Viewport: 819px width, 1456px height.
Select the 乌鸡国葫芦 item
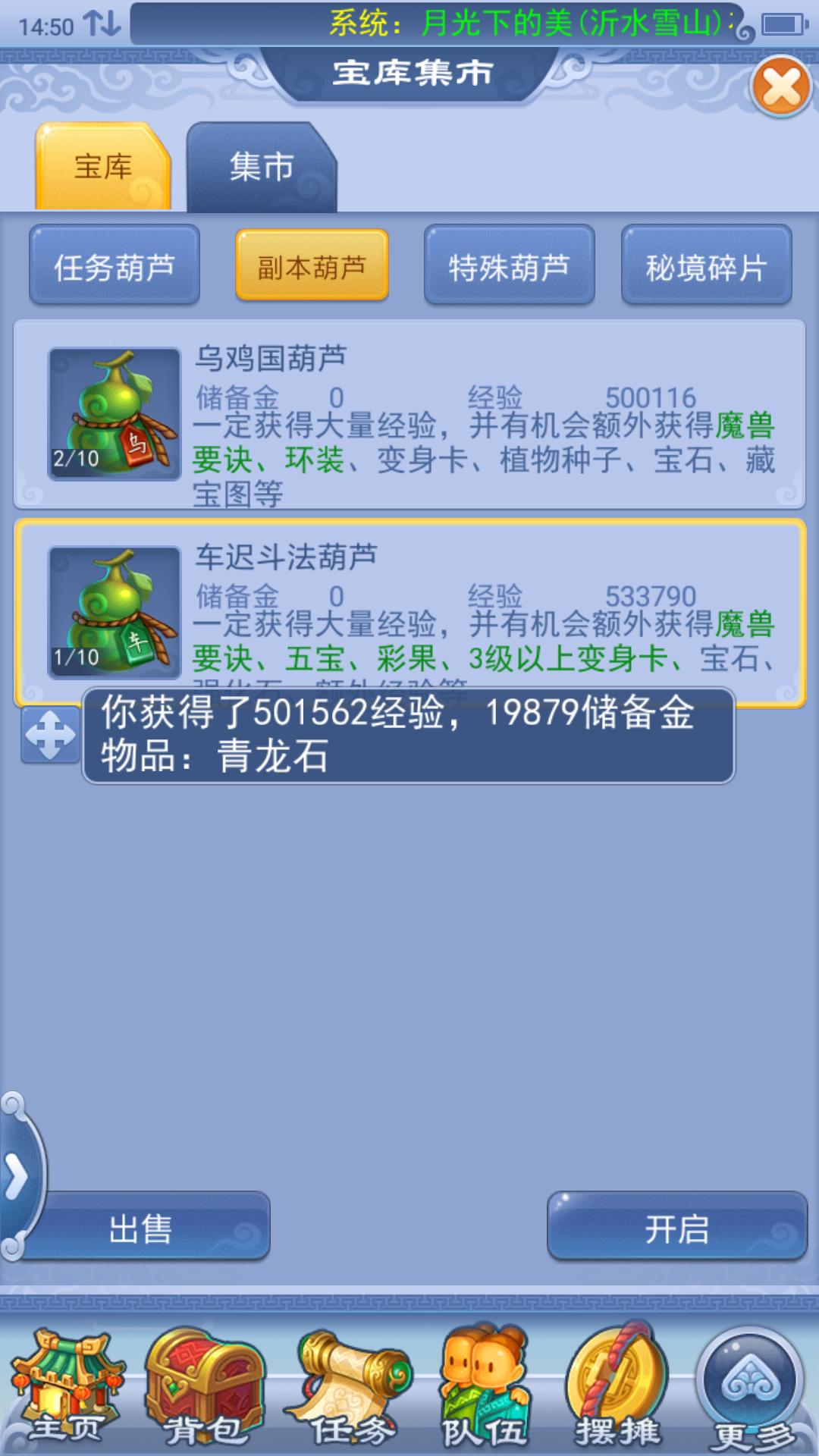tap(409, 414)
